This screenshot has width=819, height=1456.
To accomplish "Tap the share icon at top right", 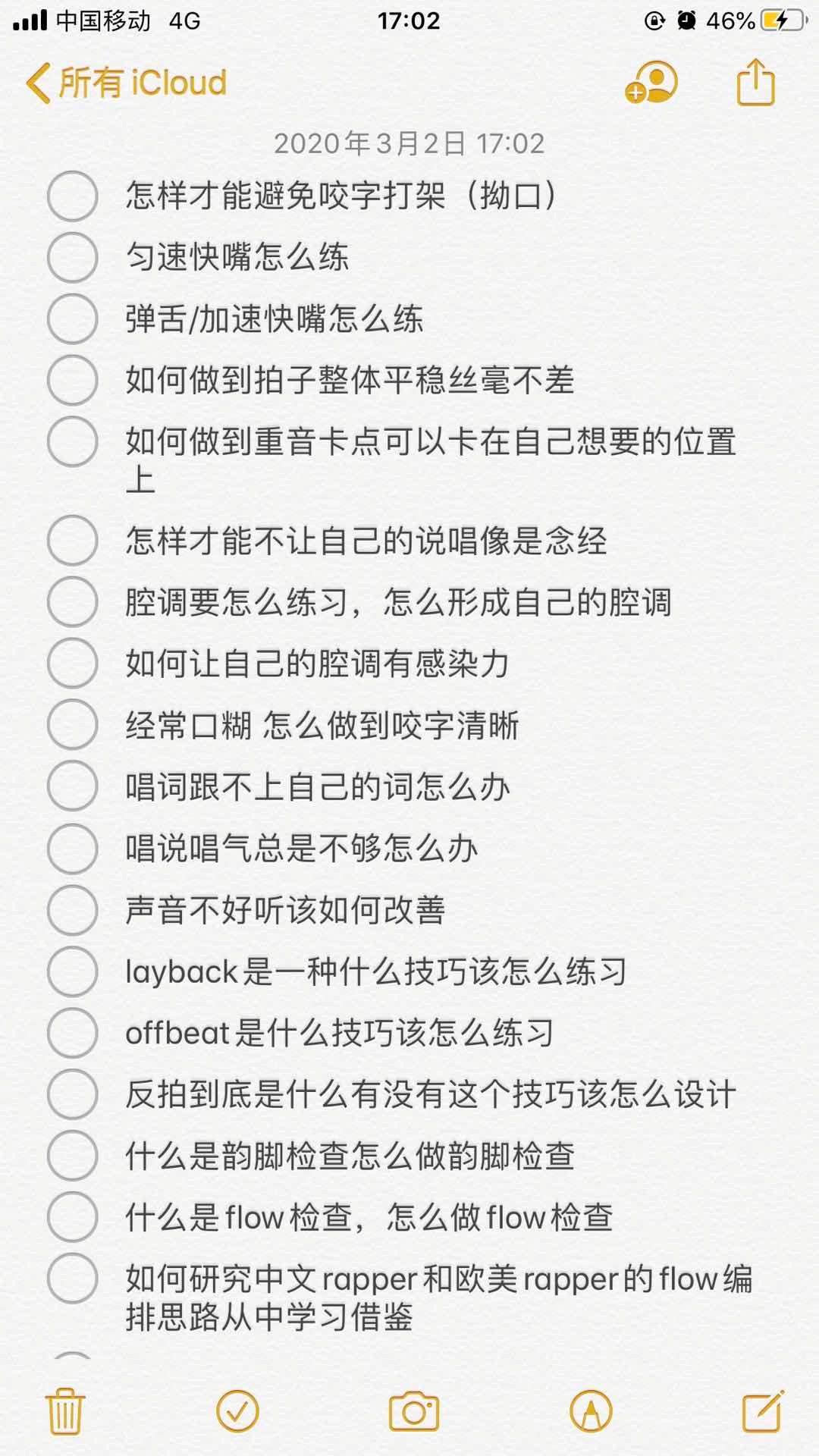I will [755, 82].
